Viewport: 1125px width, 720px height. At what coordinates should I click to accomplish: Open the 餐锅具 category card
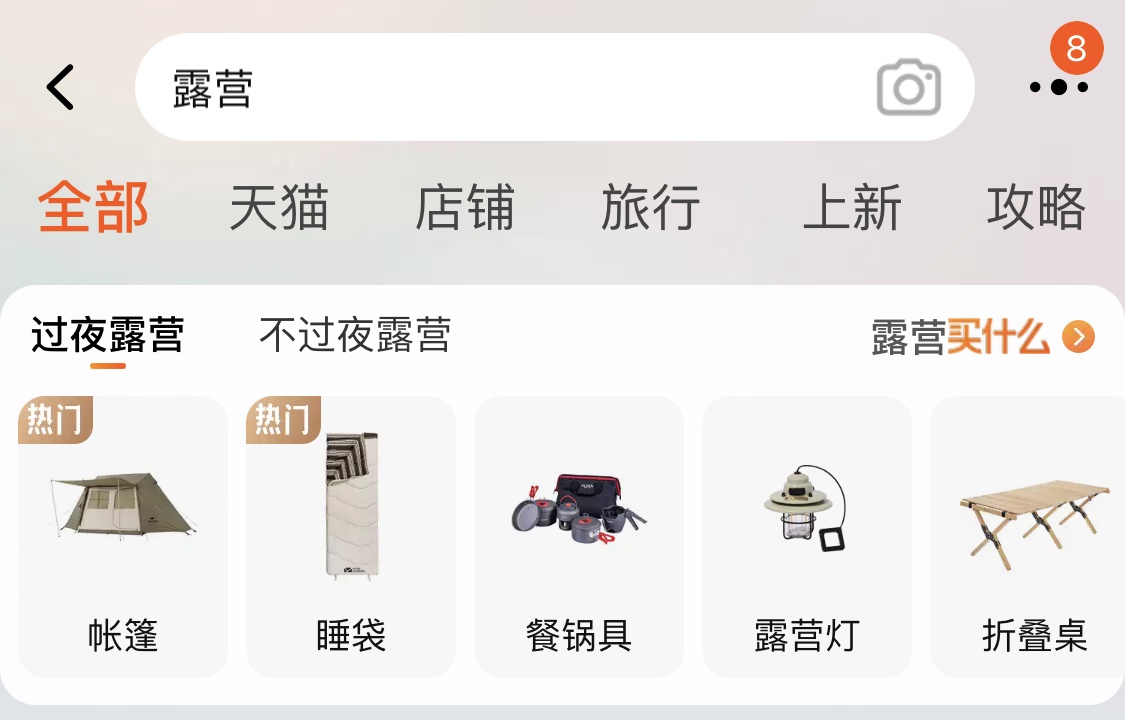[x=579, y=537]
